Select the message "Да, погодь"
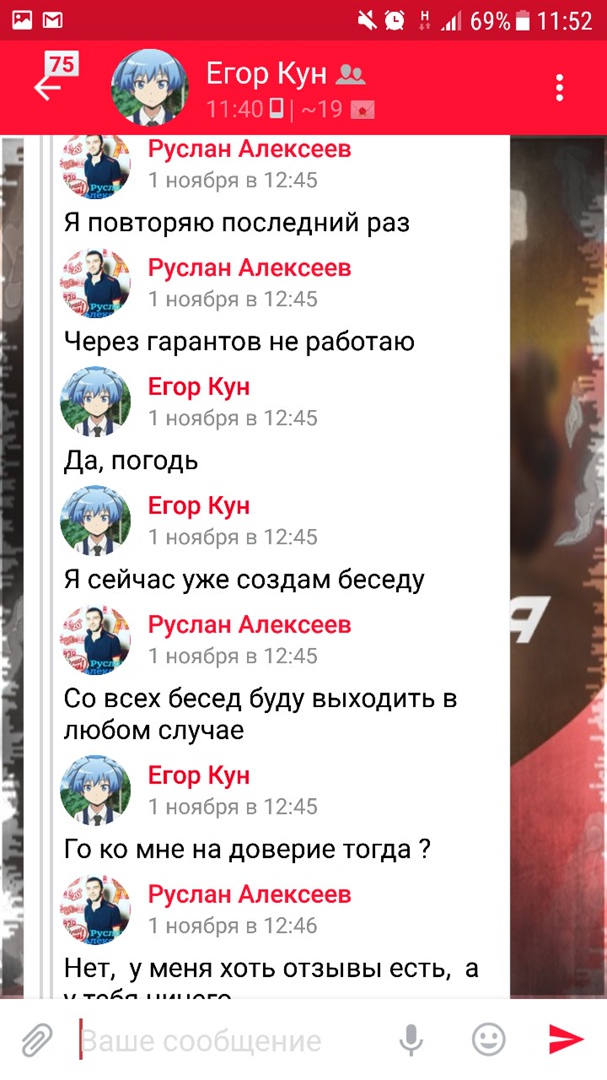This screenshot has width=607, height=1080. [131, 461]
